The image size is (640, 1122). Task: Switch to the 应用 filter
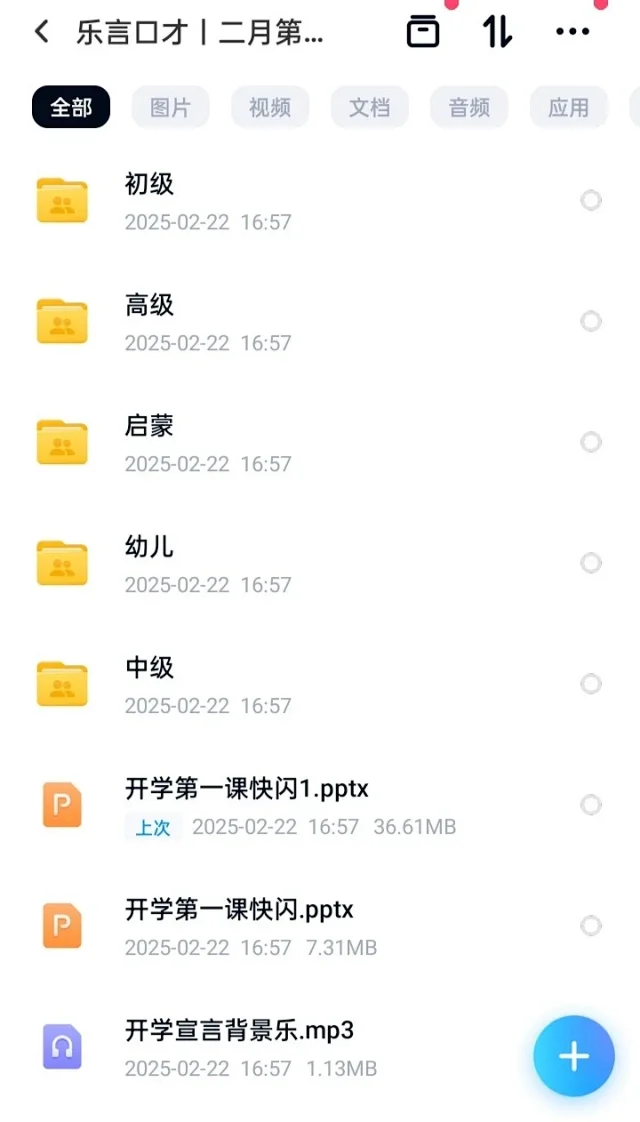(568, 108)
